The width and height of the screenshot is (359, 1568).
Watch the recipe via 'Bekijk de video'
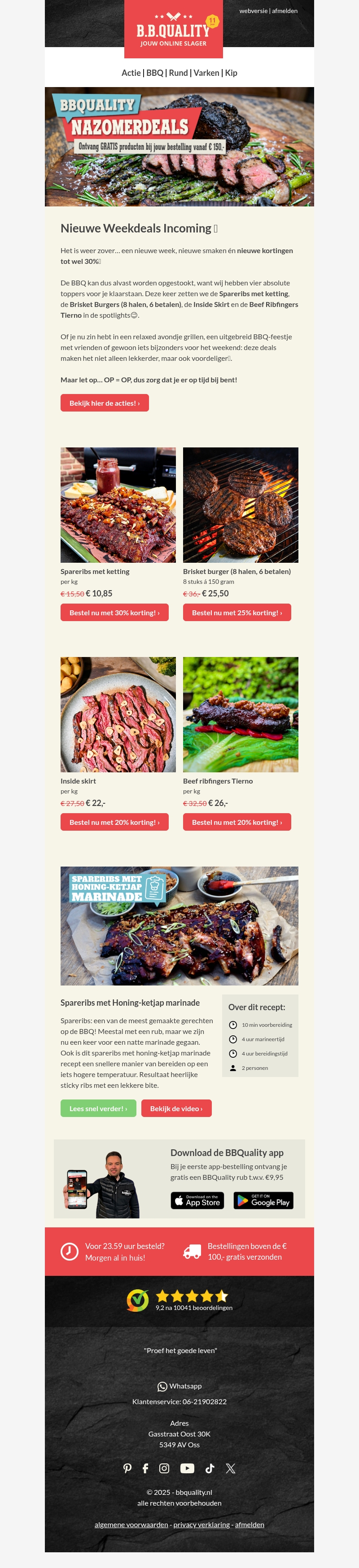coord(176,1108)
